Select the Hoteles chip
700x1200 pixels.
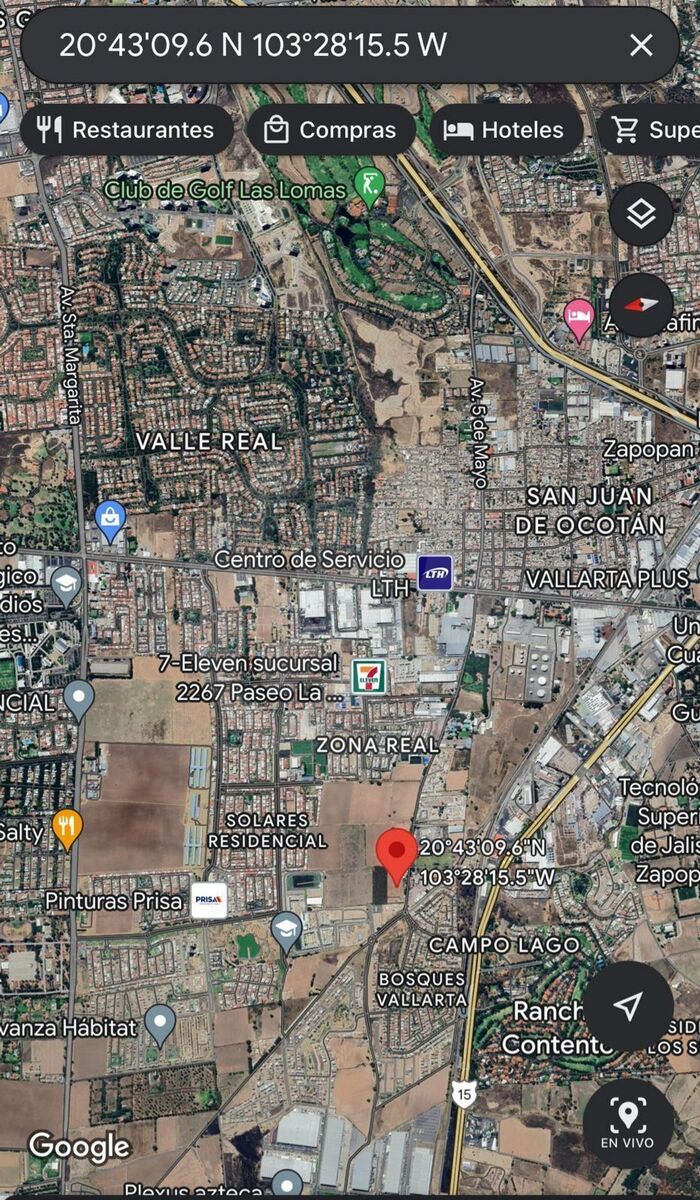coord(505,130)
